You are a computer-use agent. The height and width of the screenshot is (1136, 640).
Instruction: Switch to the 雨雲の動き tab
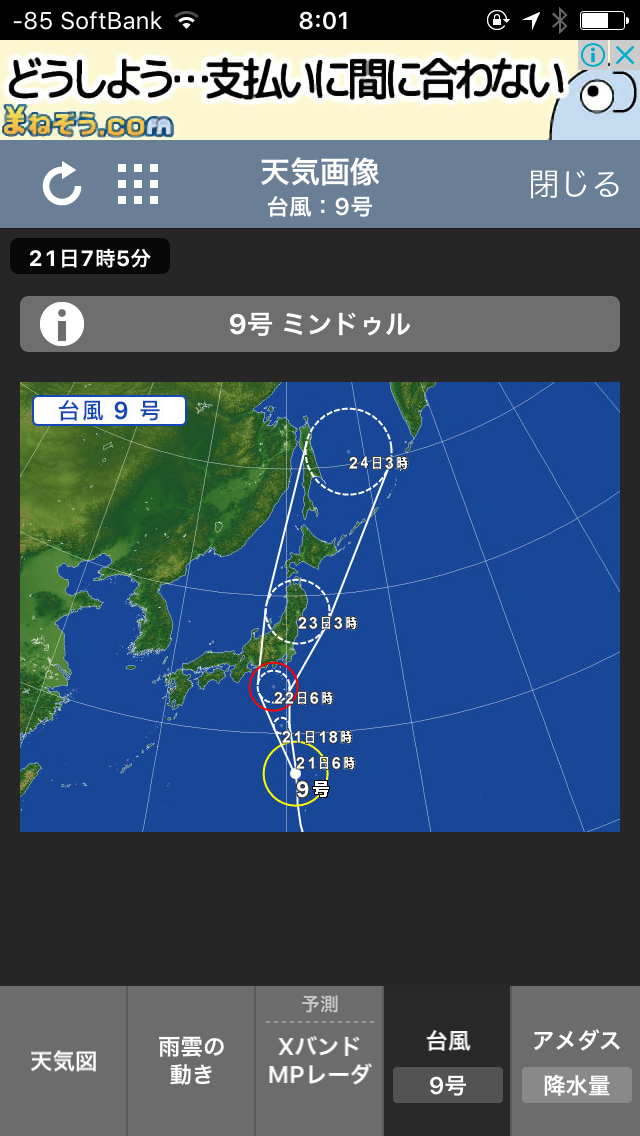click(191, 1061)
